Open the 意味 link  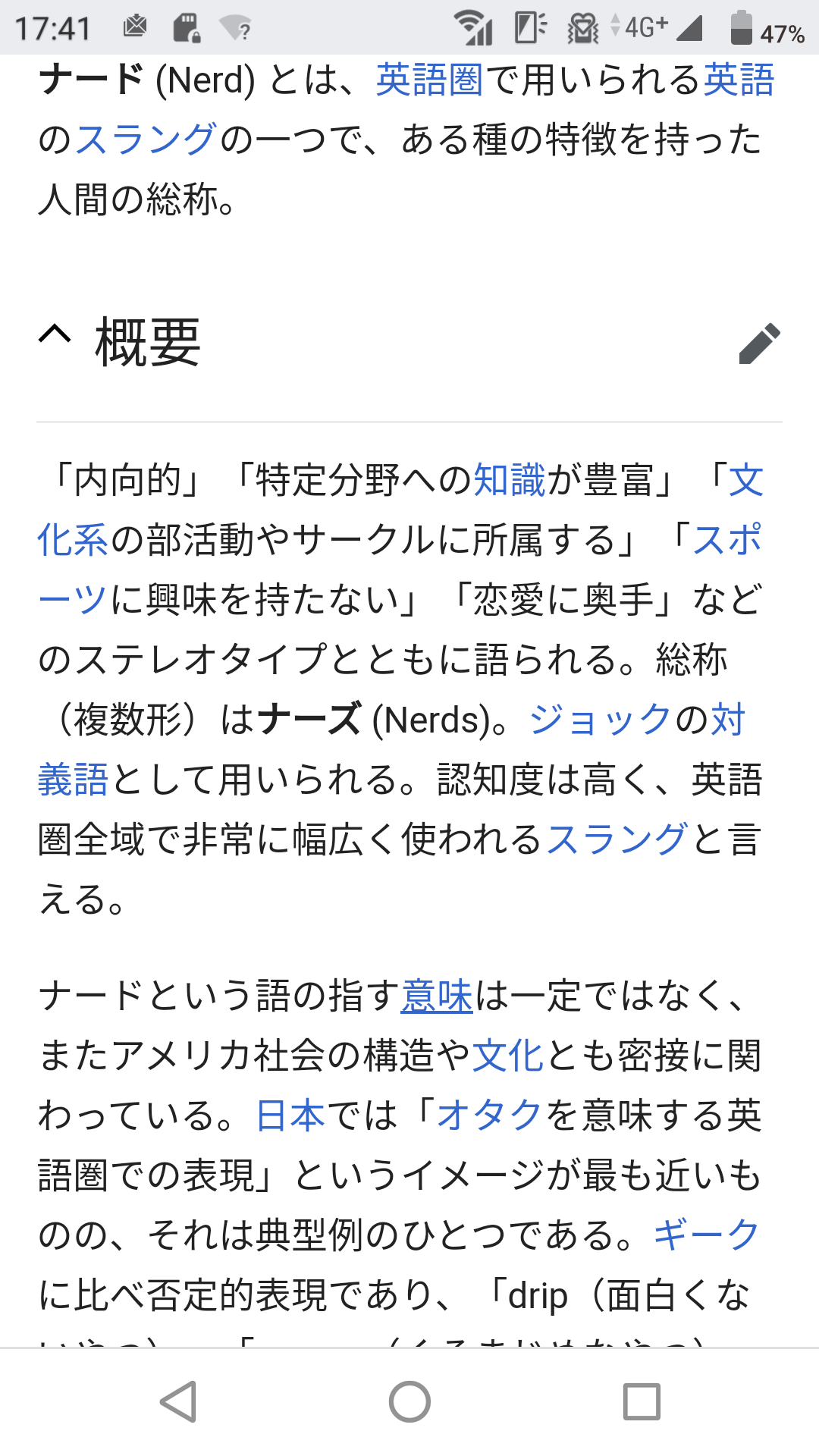pos(437,996)
